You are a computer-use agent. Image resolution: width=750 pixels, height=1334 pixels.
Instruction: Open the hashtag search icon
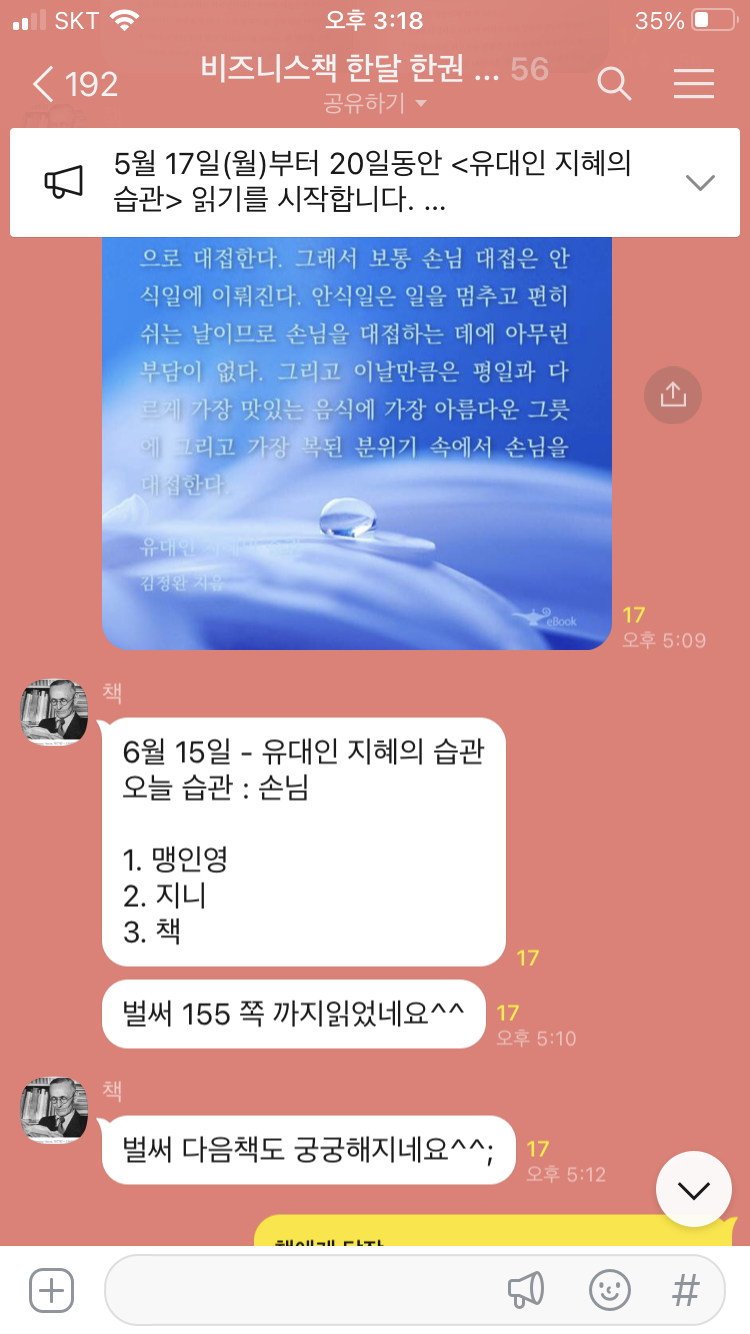[686, 1290]
